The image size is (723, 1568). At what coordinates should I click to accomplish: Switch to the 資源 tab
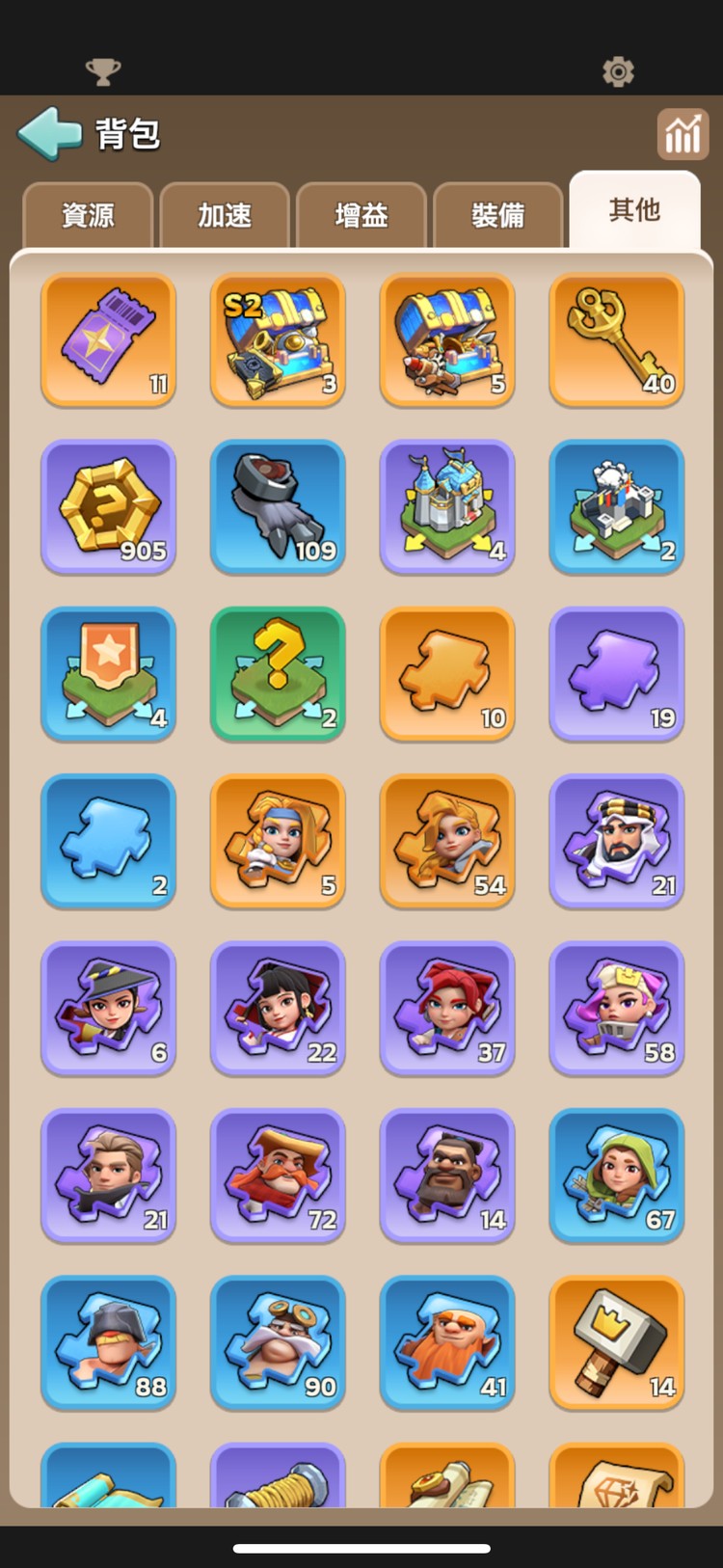(x=88, y=215)
